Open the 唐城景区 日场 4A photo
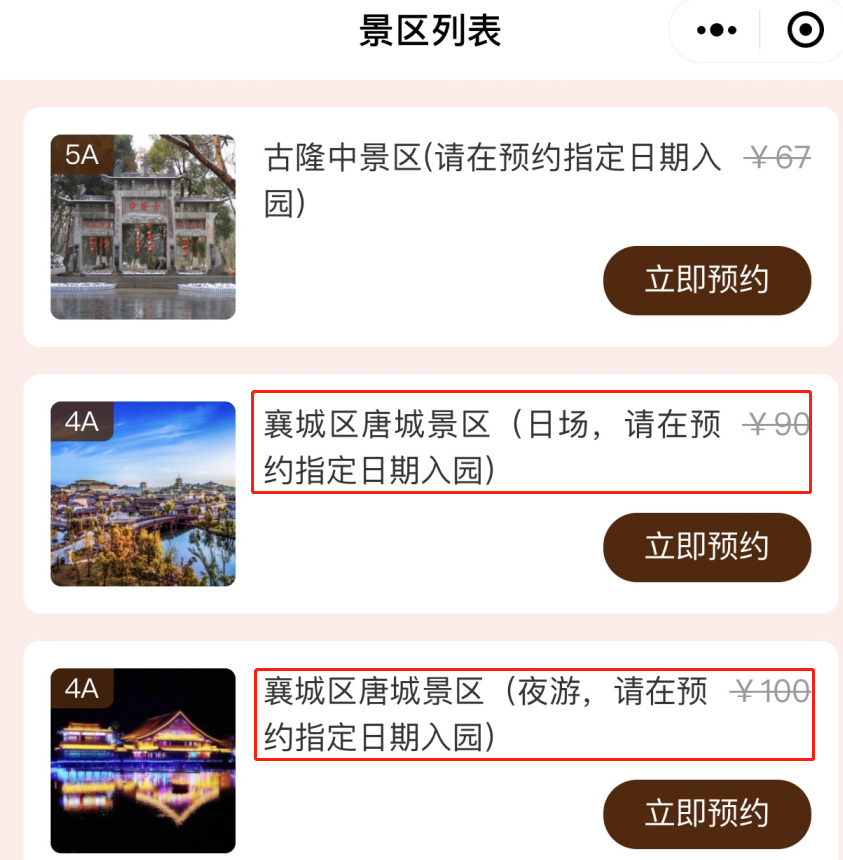The image size is (843, 860). click(143, 494)
